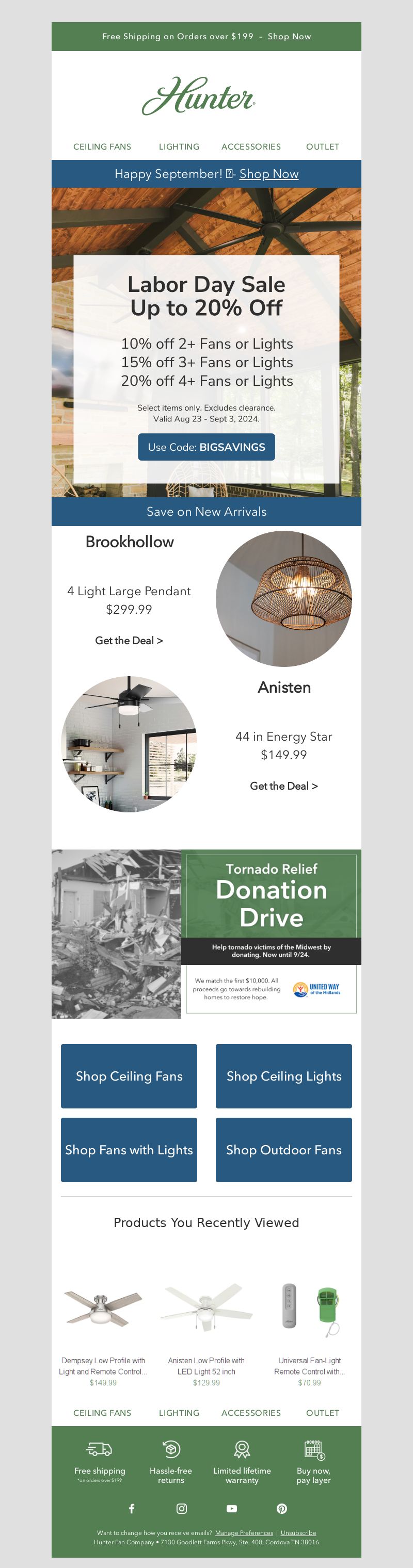
Task: Tap Shop Now in the free shipping banner
Action: pos(289,37)
